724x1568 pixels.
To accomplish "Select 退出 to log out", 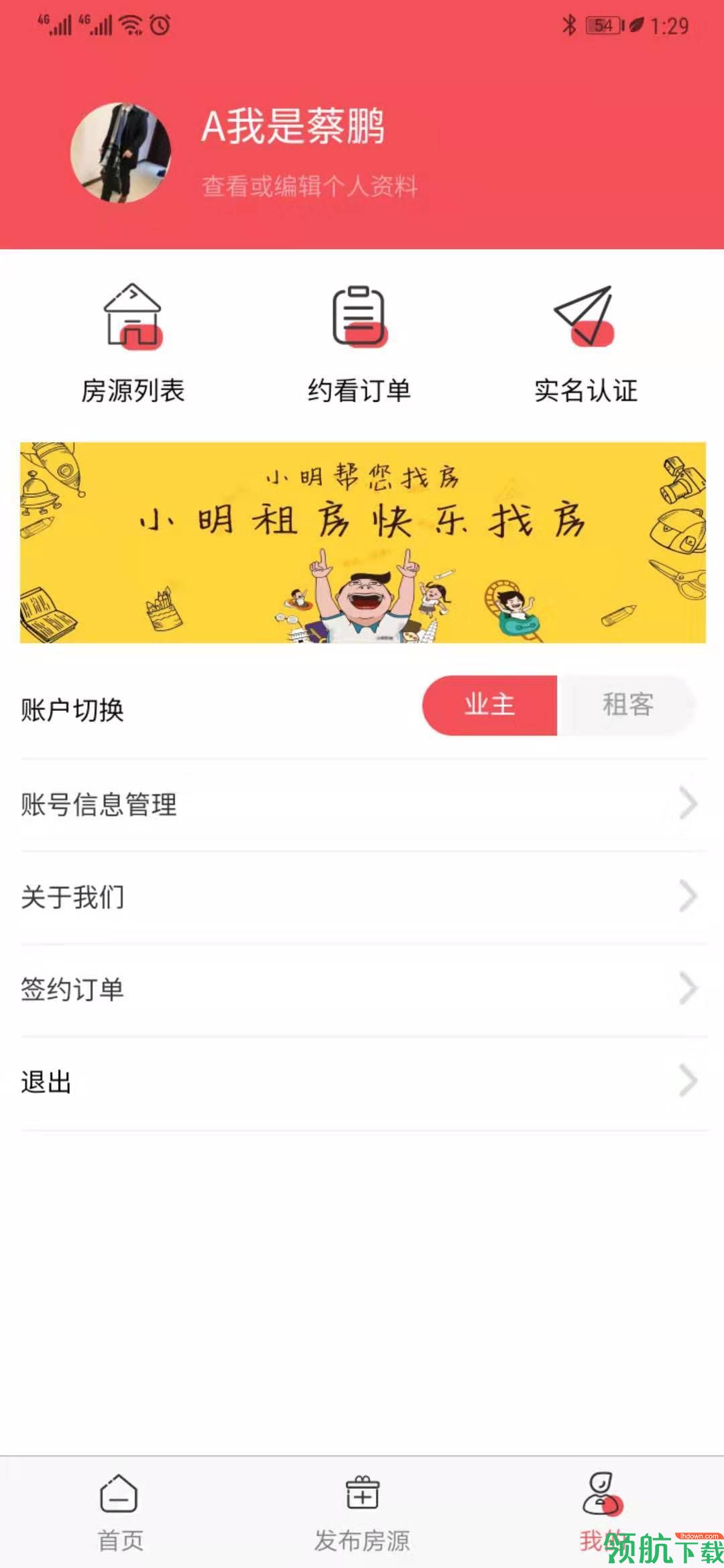I will point(45,1082).
